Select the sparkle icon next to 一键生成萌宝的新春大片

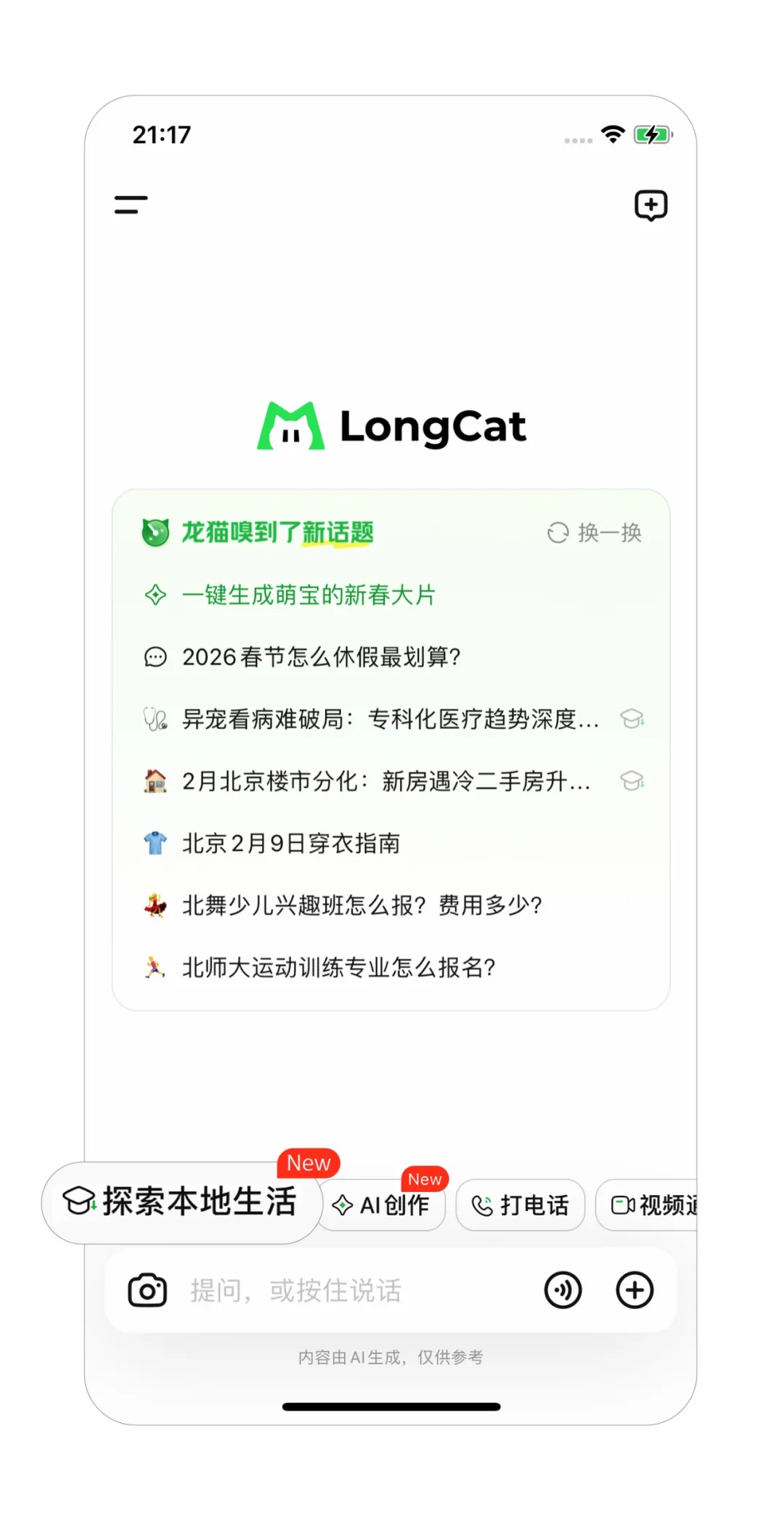154,595
